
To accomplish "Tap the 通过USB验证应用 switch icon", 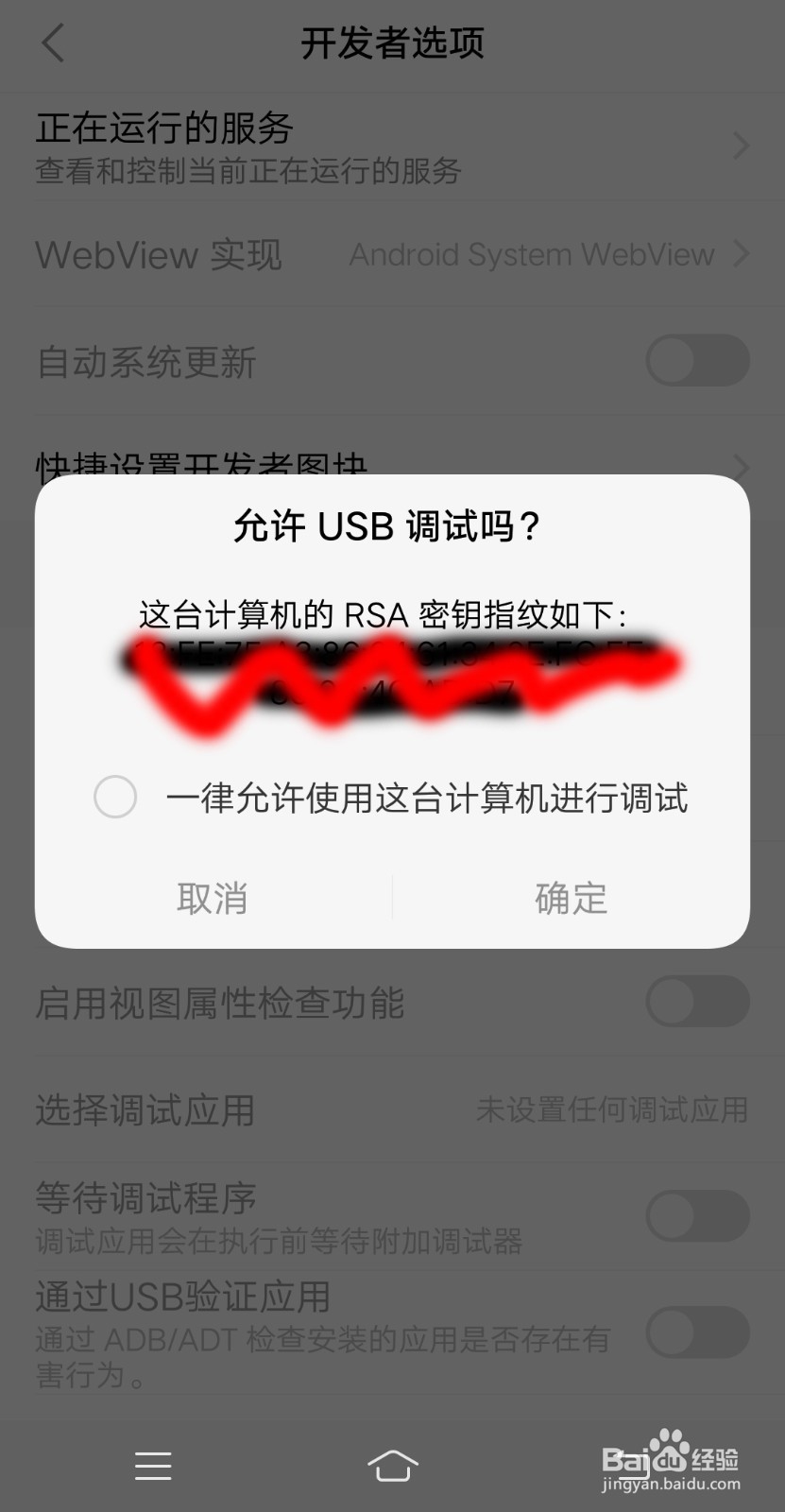I will click(x=697, y=1332).
